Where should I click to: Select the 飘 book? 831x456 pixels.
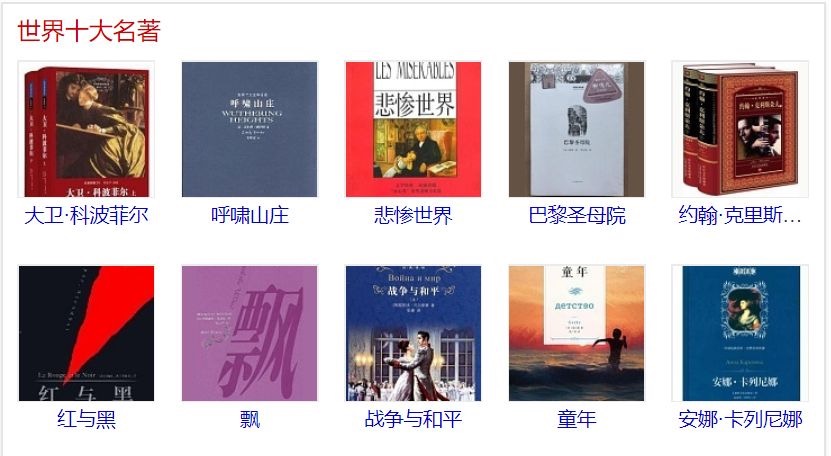coord(250,419)
